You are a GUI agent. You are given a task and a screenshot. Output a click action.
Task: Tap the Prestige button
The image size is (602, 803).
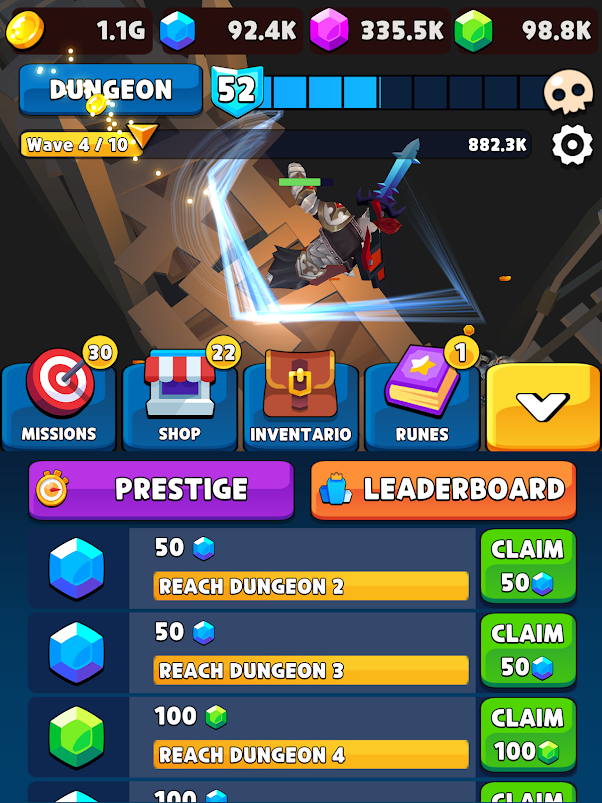click(x=161, y=489)
